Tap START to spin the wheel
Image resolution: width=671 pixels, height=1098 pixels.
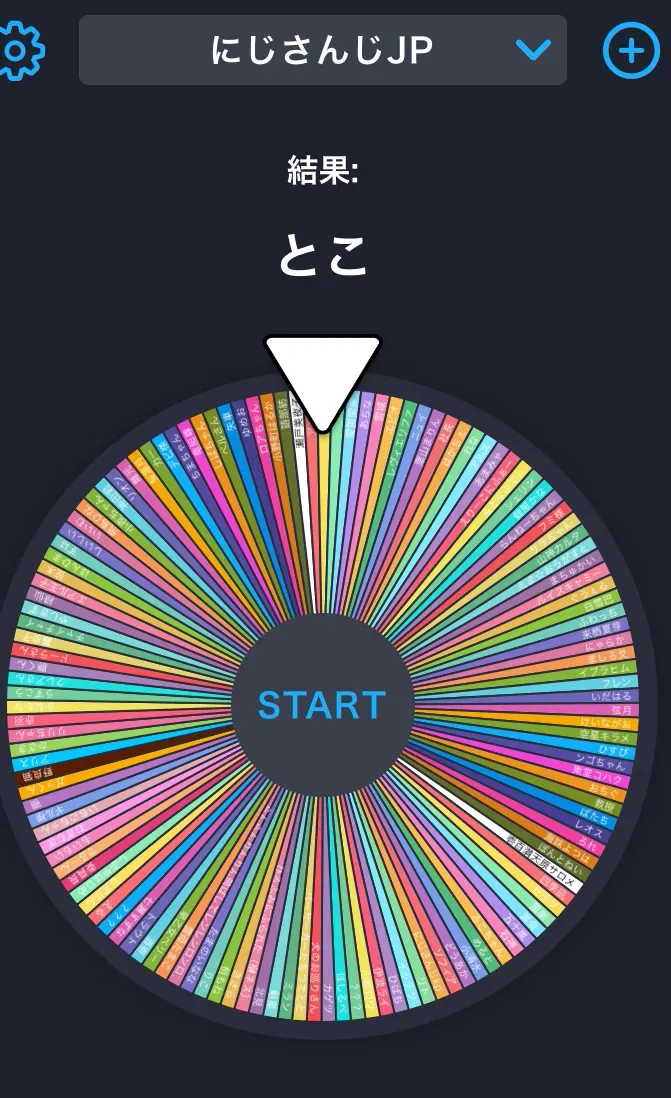(x=322, y=705)
